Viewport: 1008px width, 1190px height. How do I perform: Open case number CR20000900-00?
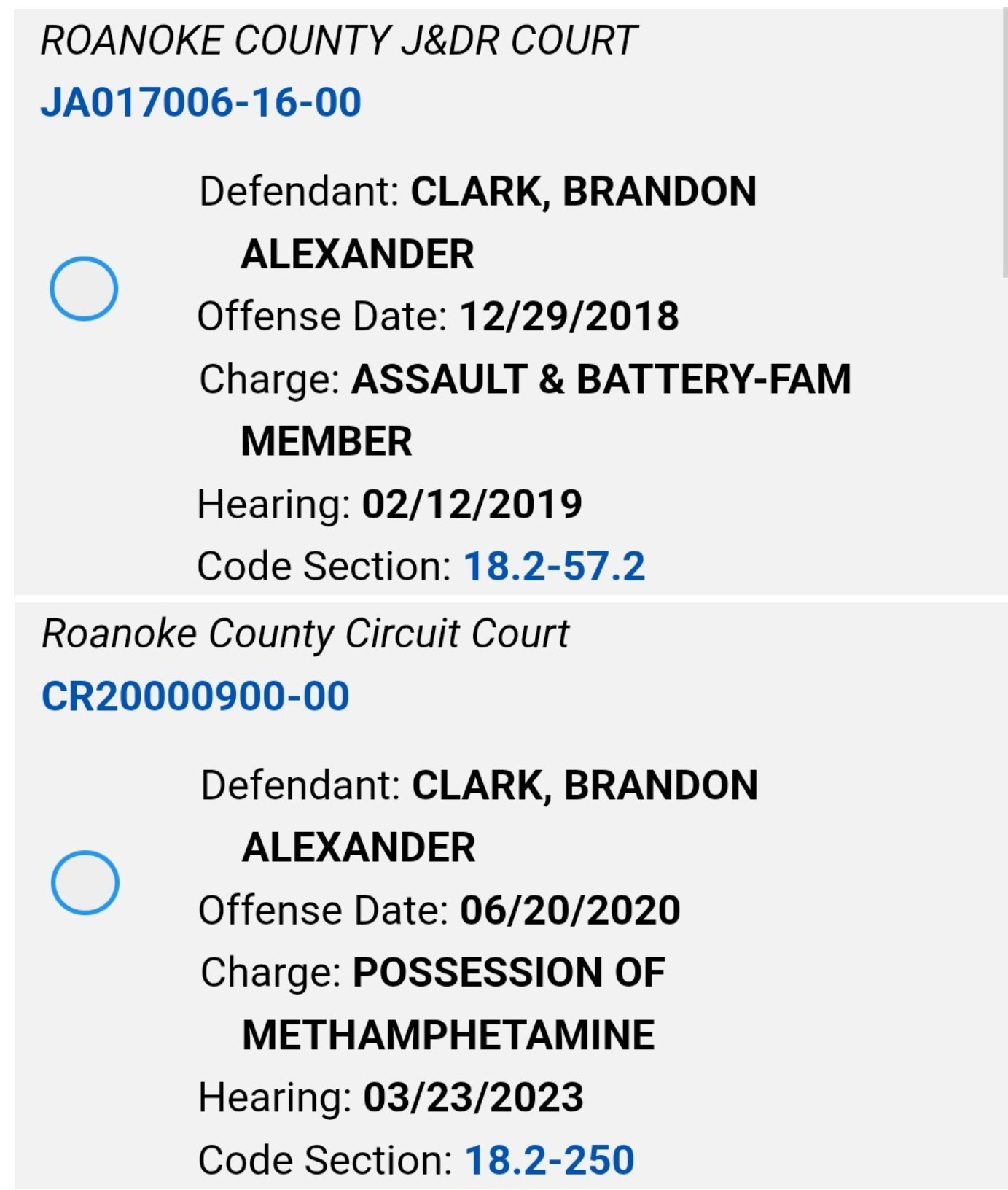195,696
